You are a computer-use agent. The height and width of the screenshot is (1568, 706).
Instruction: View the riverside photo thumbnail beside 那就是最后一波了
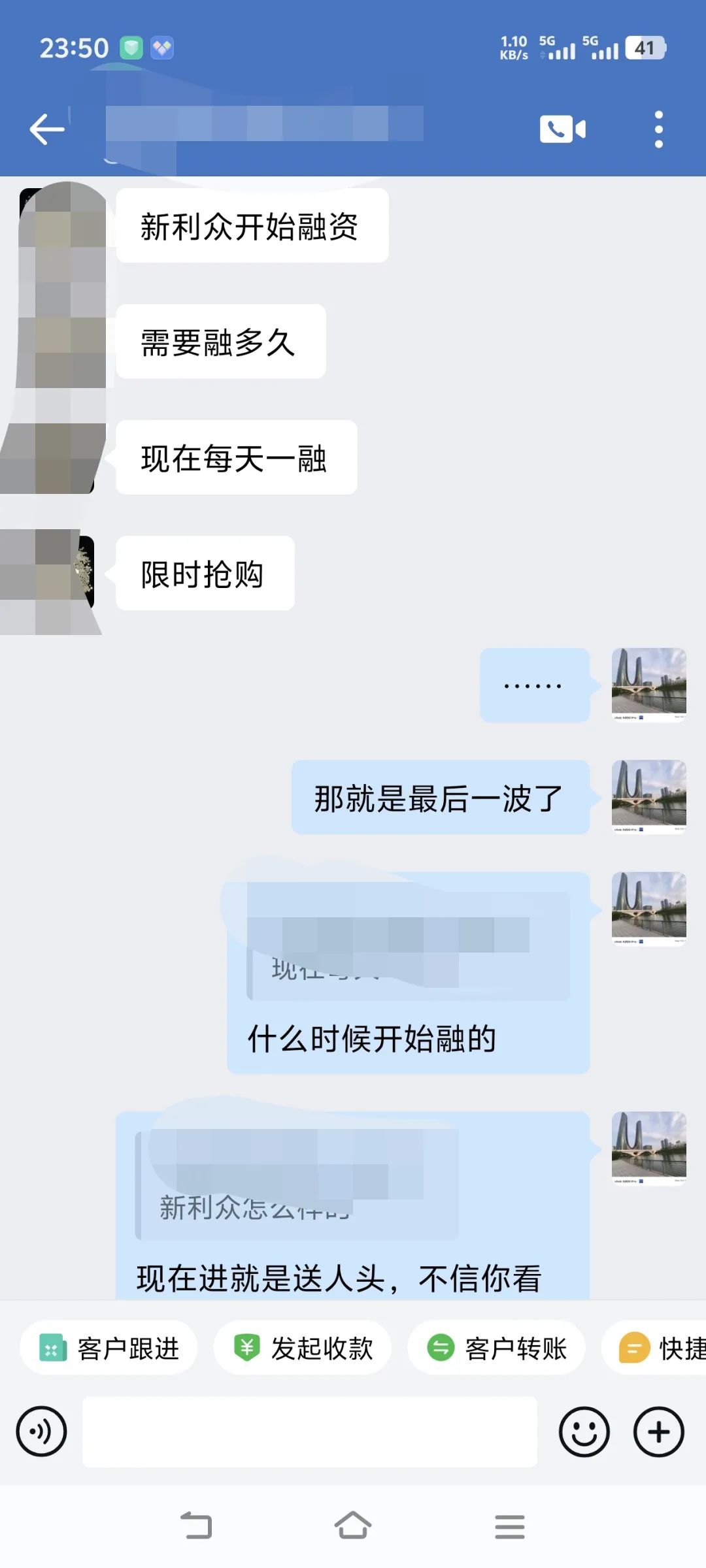648,798
